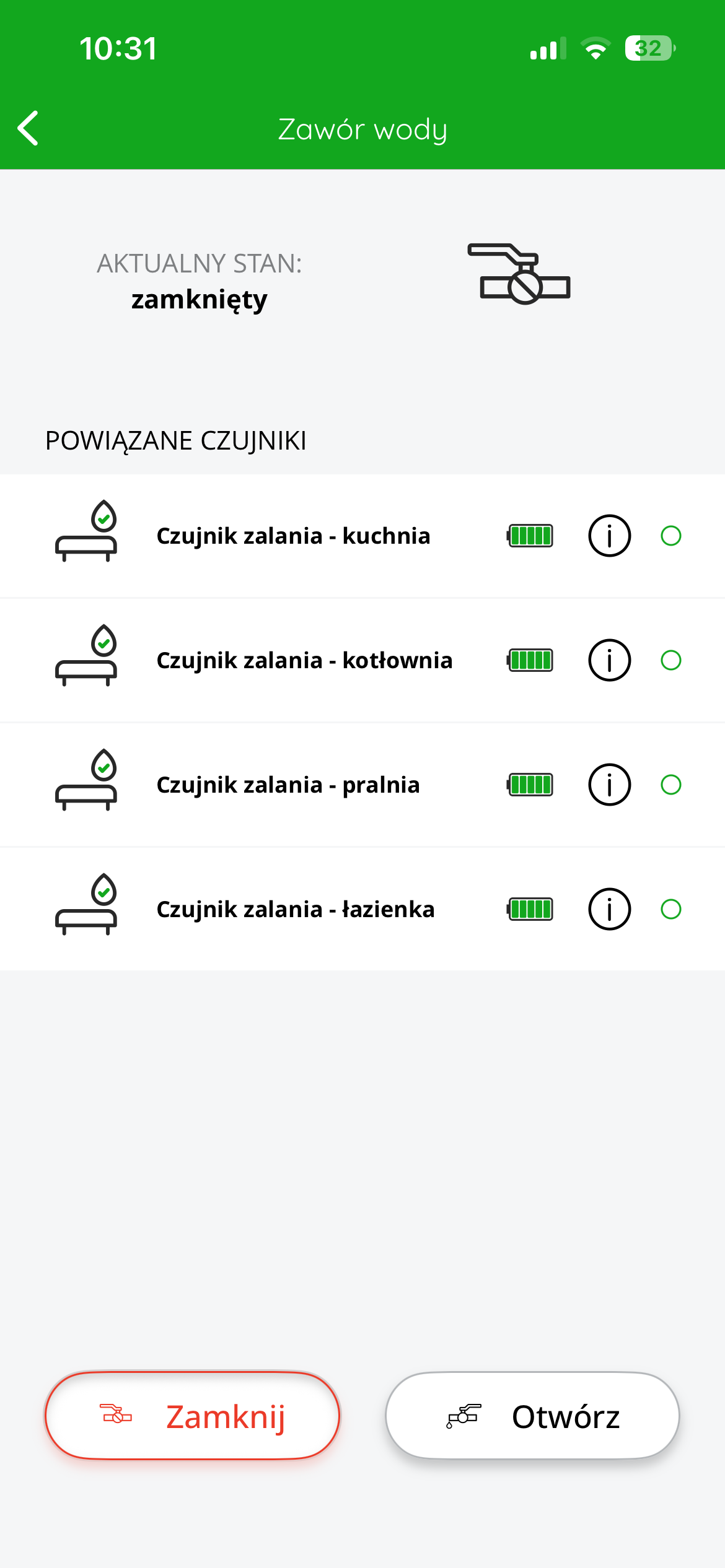Show info for Czujnik zalania - łazienka

click(609, 909)
